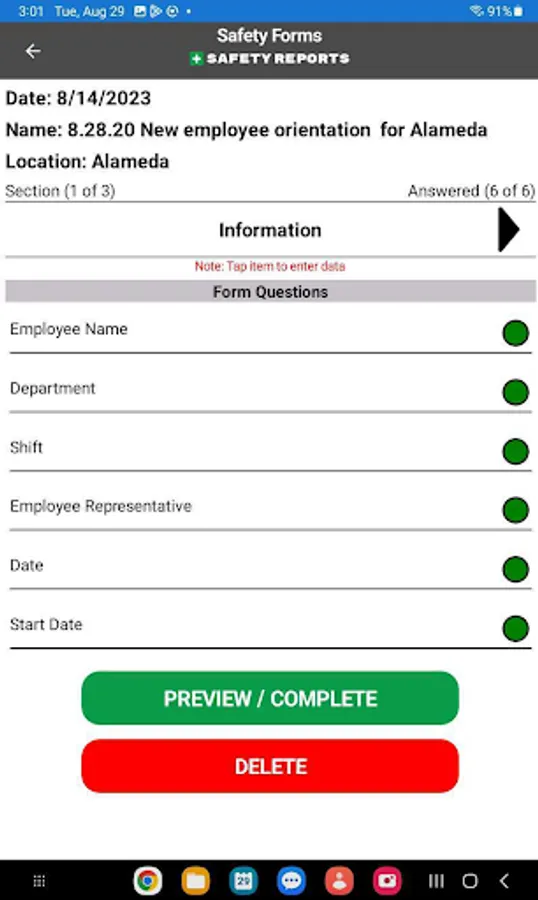Open Employee Representative field
The width and height of the screenshot is (538, 900).
[x=270, y=507]
